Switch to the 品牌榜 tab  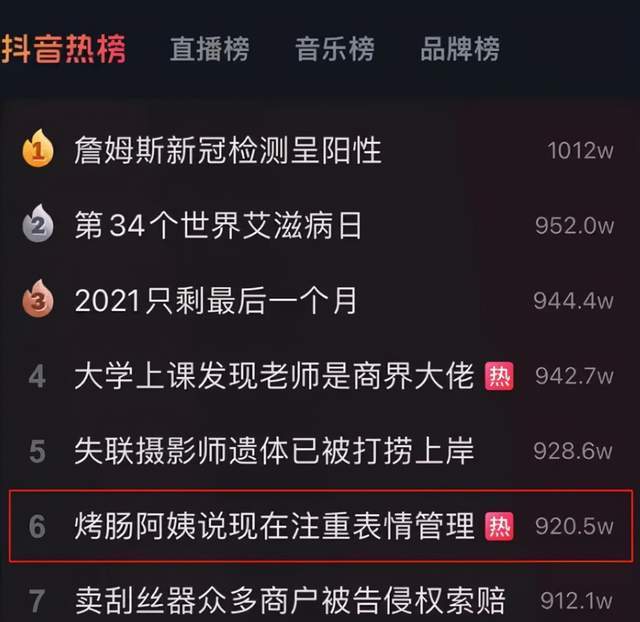pyautogui.click(x=459, y=48)
